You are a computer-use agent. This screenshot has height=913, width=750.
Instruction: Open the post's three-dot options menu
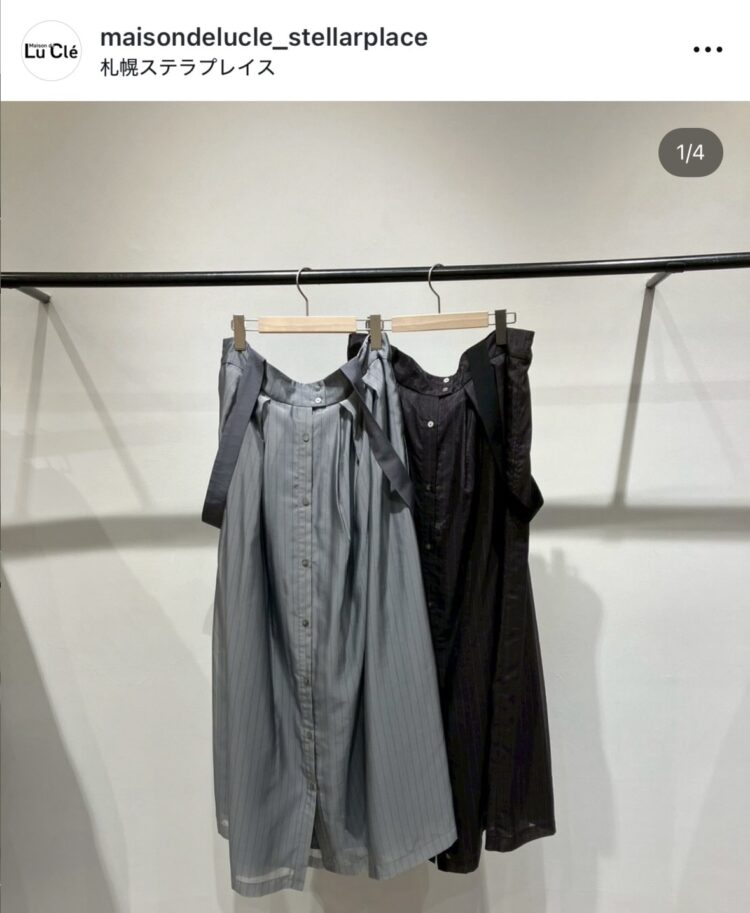coord(707,50)
